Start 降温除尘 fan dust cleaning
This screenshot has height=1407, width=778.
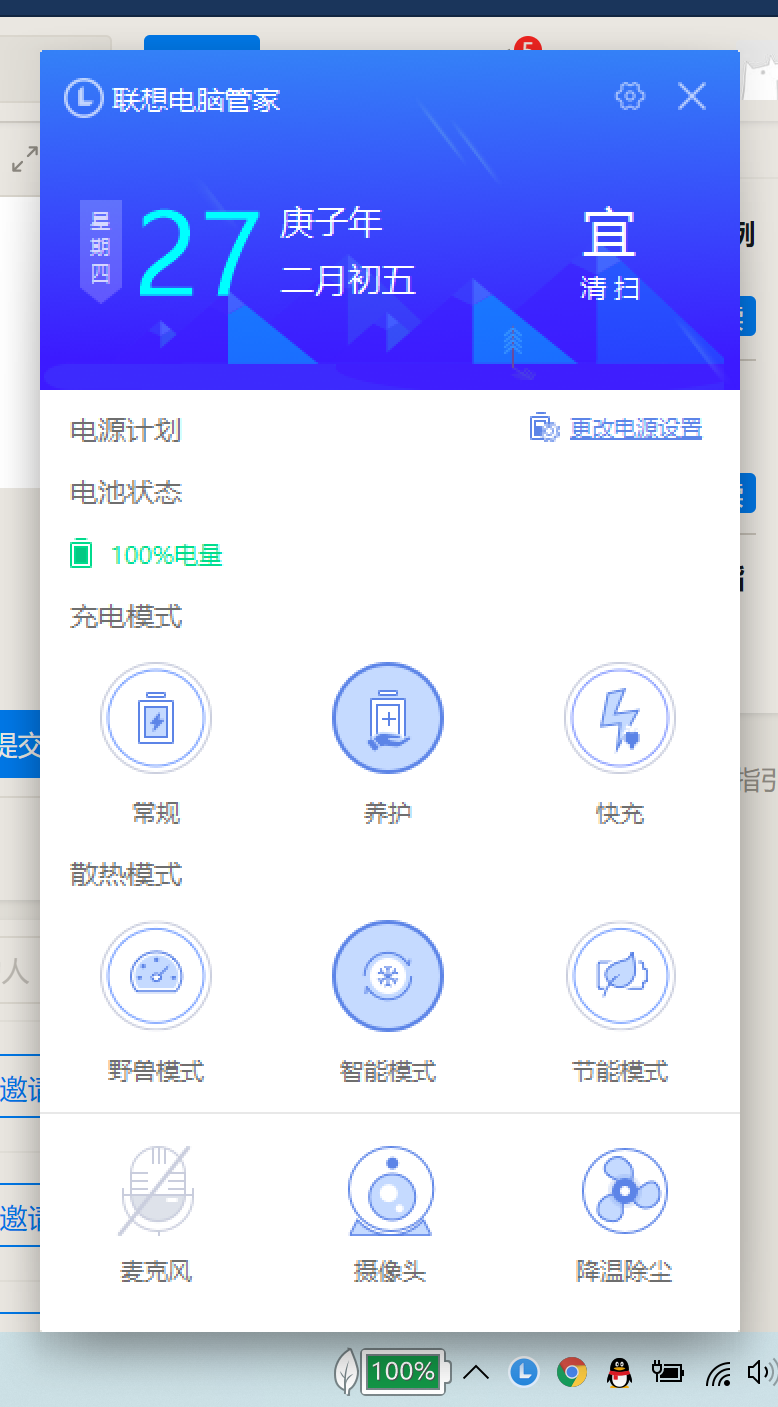click(x=624, y=1192)
